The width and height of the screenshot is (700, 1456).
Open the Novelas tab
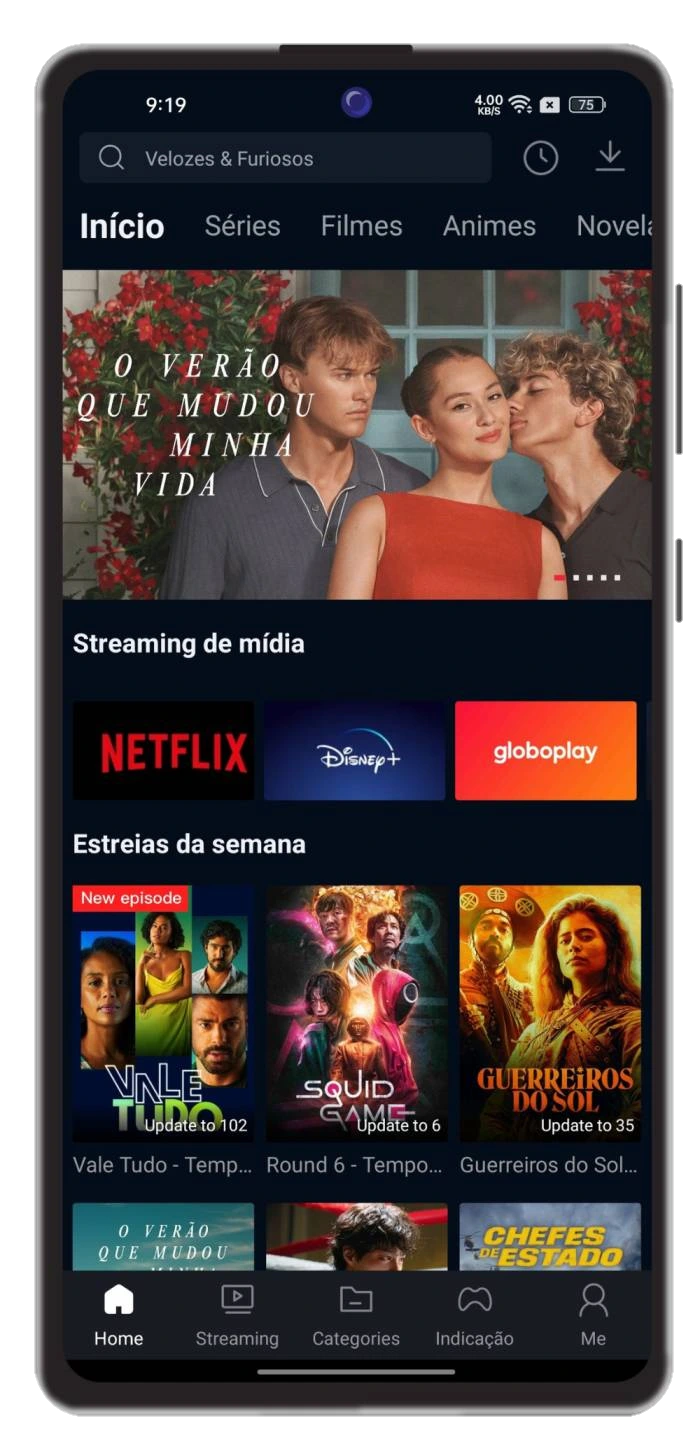coord(614,226)
